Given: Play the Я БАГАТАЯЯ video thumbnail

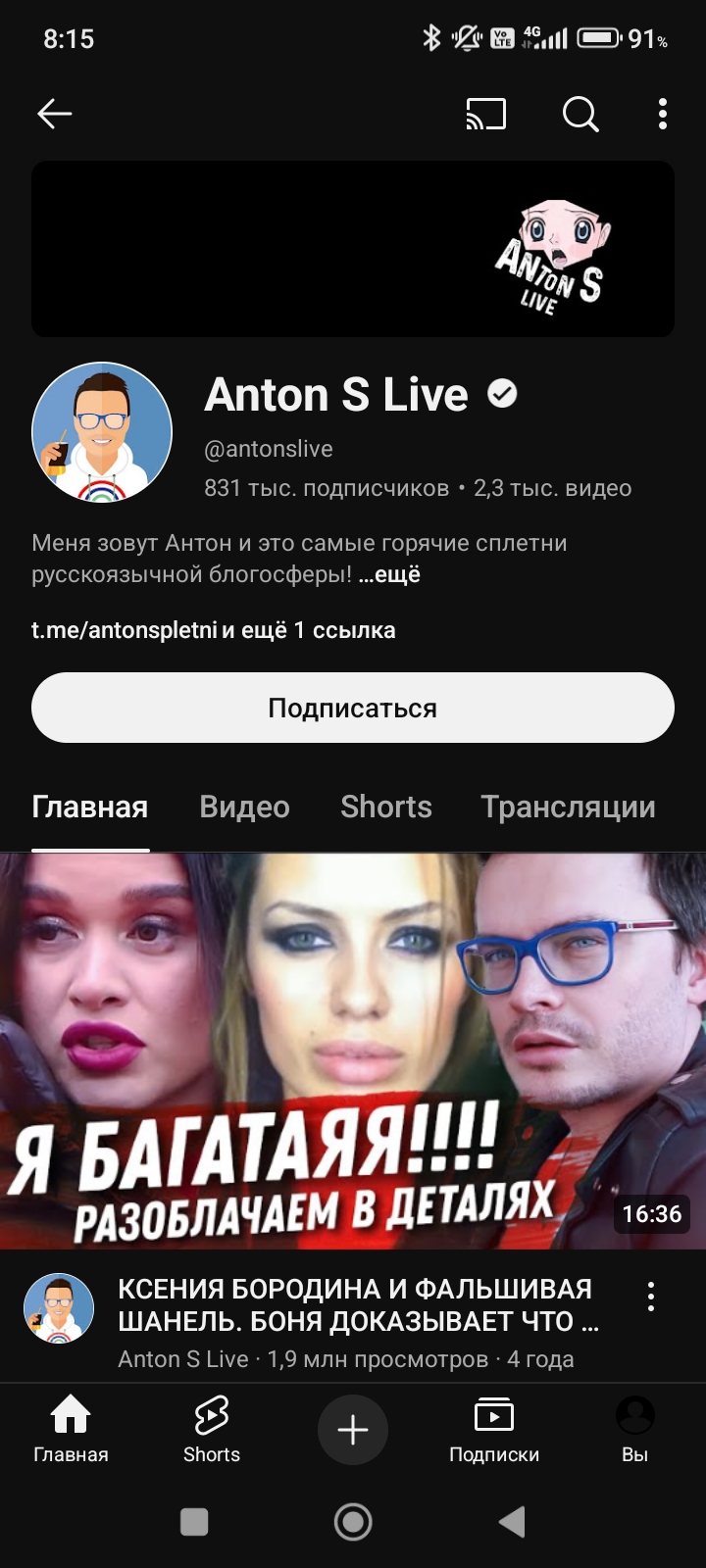Looking at the screenshot, I should coord(353,1051).
